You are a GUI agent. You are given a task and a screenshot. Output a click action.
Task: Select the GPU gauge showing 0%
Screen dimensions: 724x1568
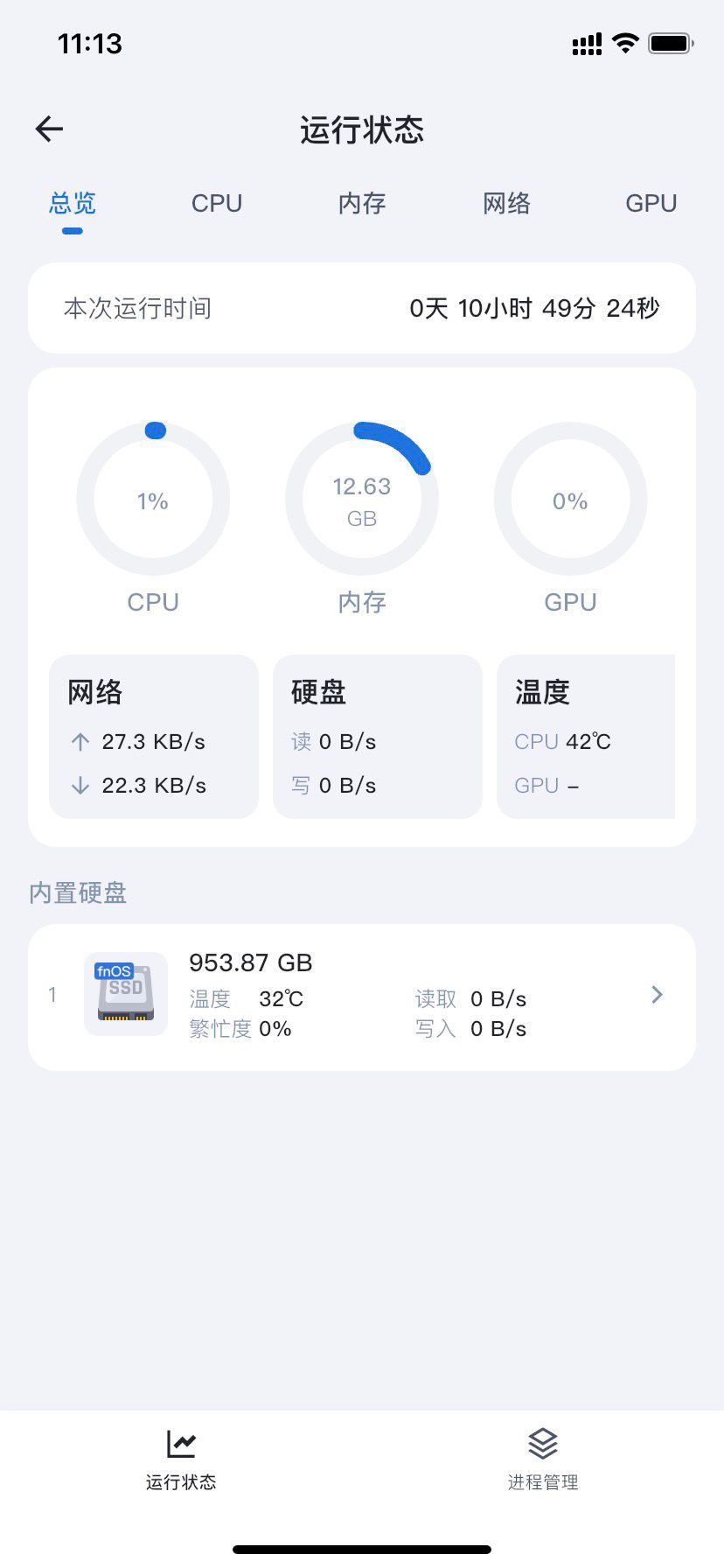click(570, 499)
